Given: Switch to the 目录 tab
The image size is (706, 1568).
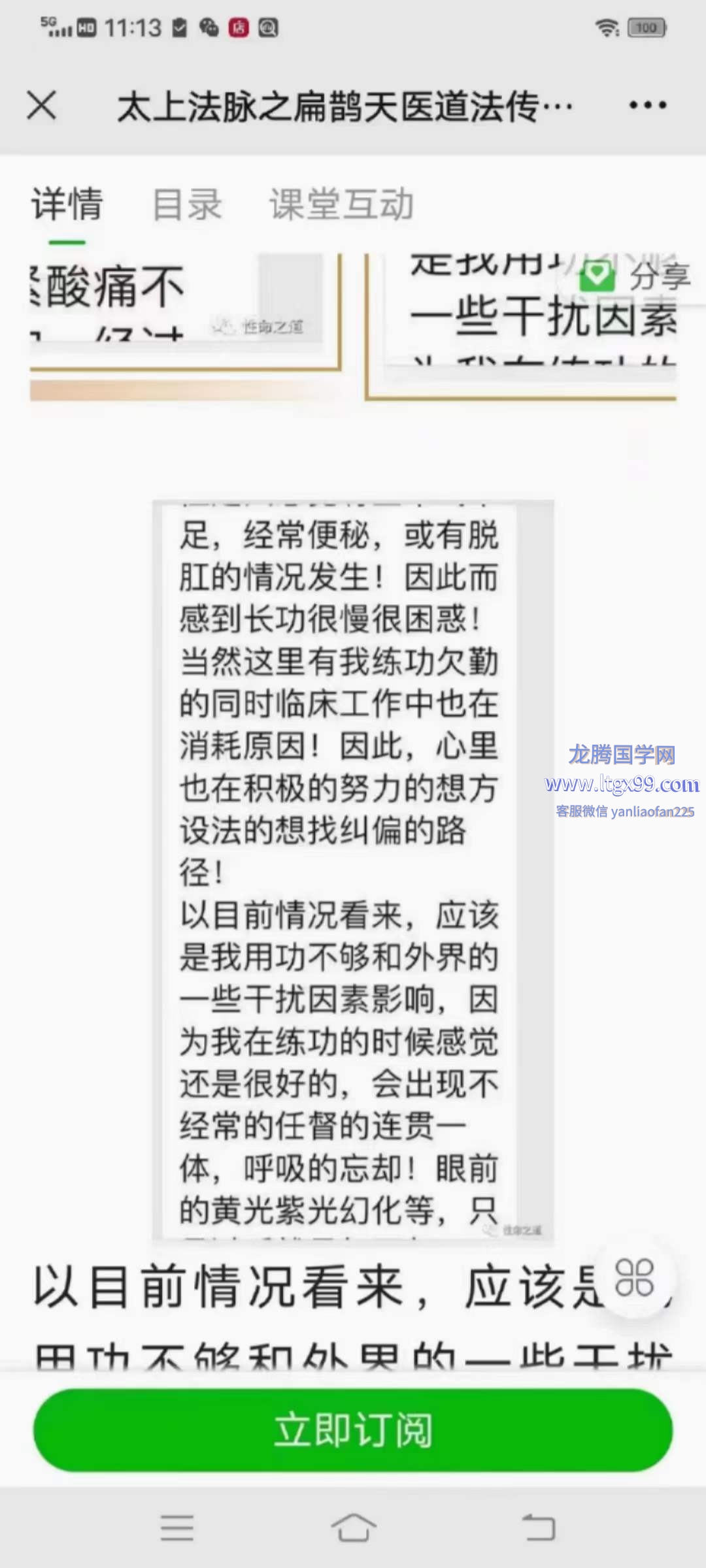Looking at the screenshot, I should click(x=187, y=204).
